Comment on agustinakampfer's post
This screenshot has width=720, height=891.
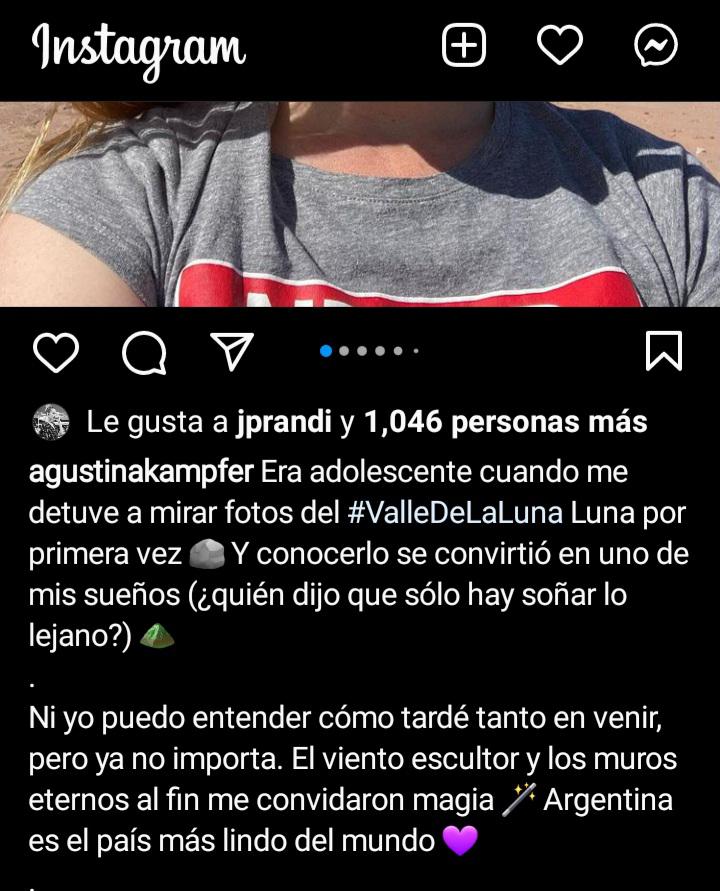(x=145, y=352)
